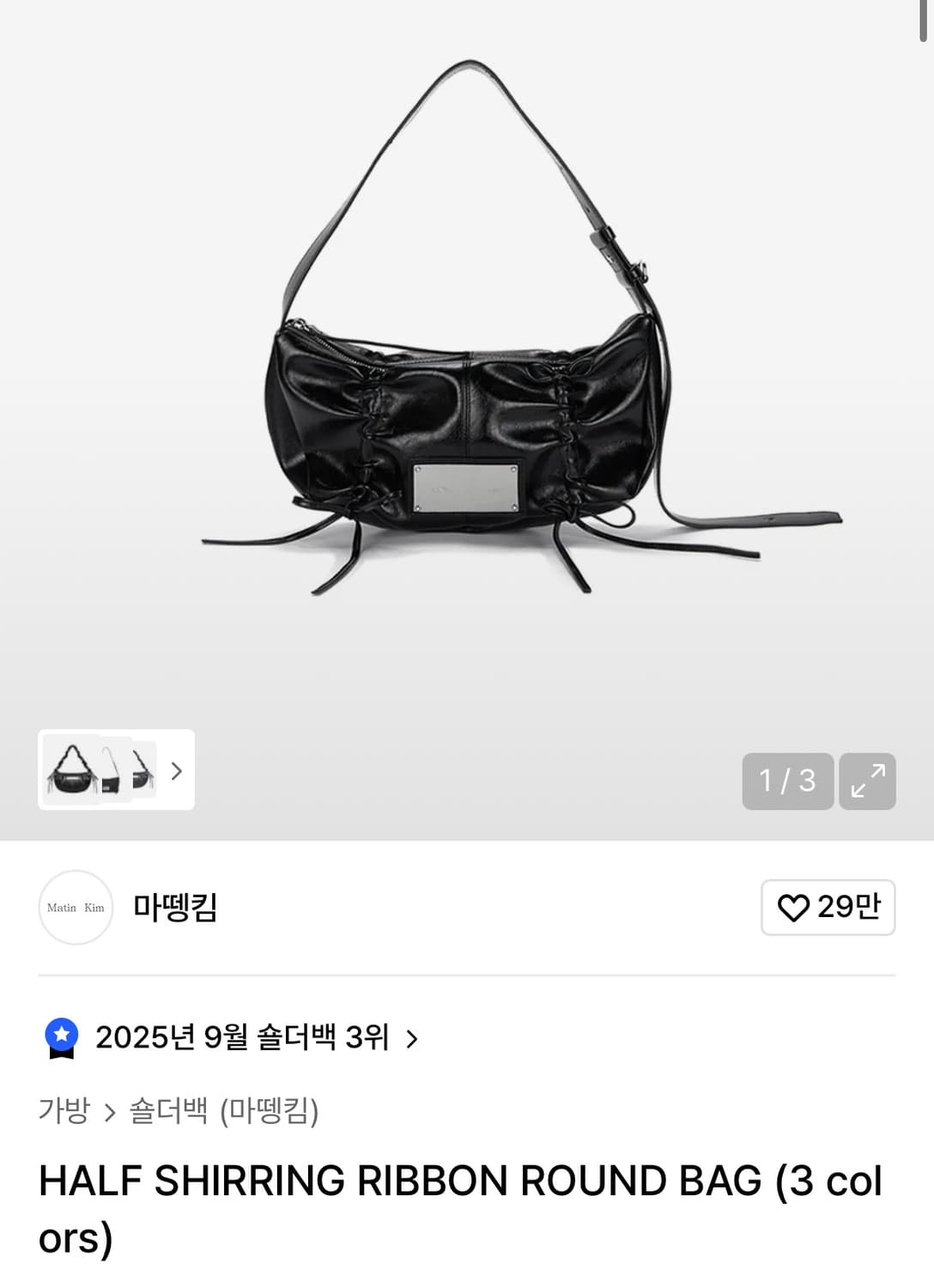The width and height of the screenshot is (934, 1288).
Task: Expand the thumbnail strip with the right chevron
Action: click(178, 772)
